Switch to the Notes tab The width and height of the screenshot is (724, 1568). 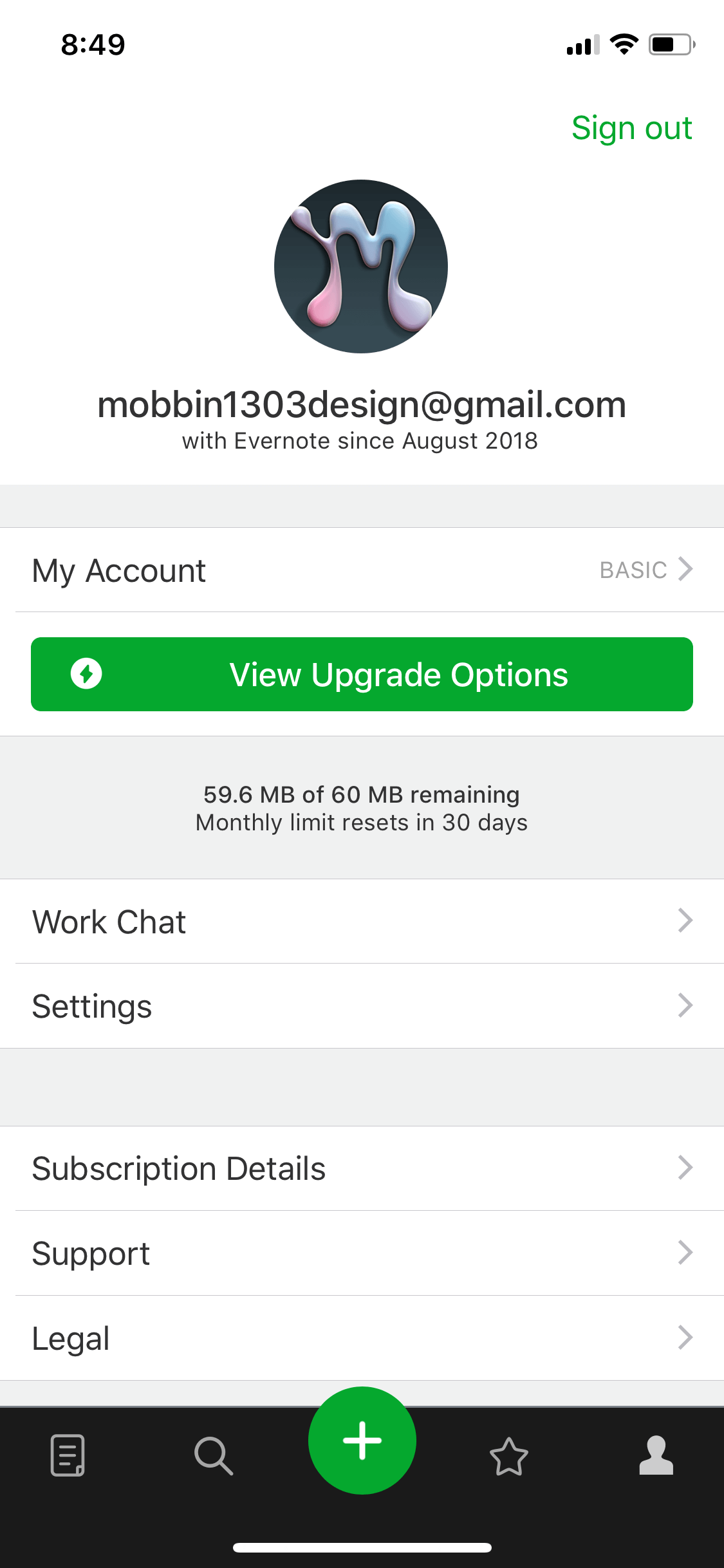coord(68,1455)
